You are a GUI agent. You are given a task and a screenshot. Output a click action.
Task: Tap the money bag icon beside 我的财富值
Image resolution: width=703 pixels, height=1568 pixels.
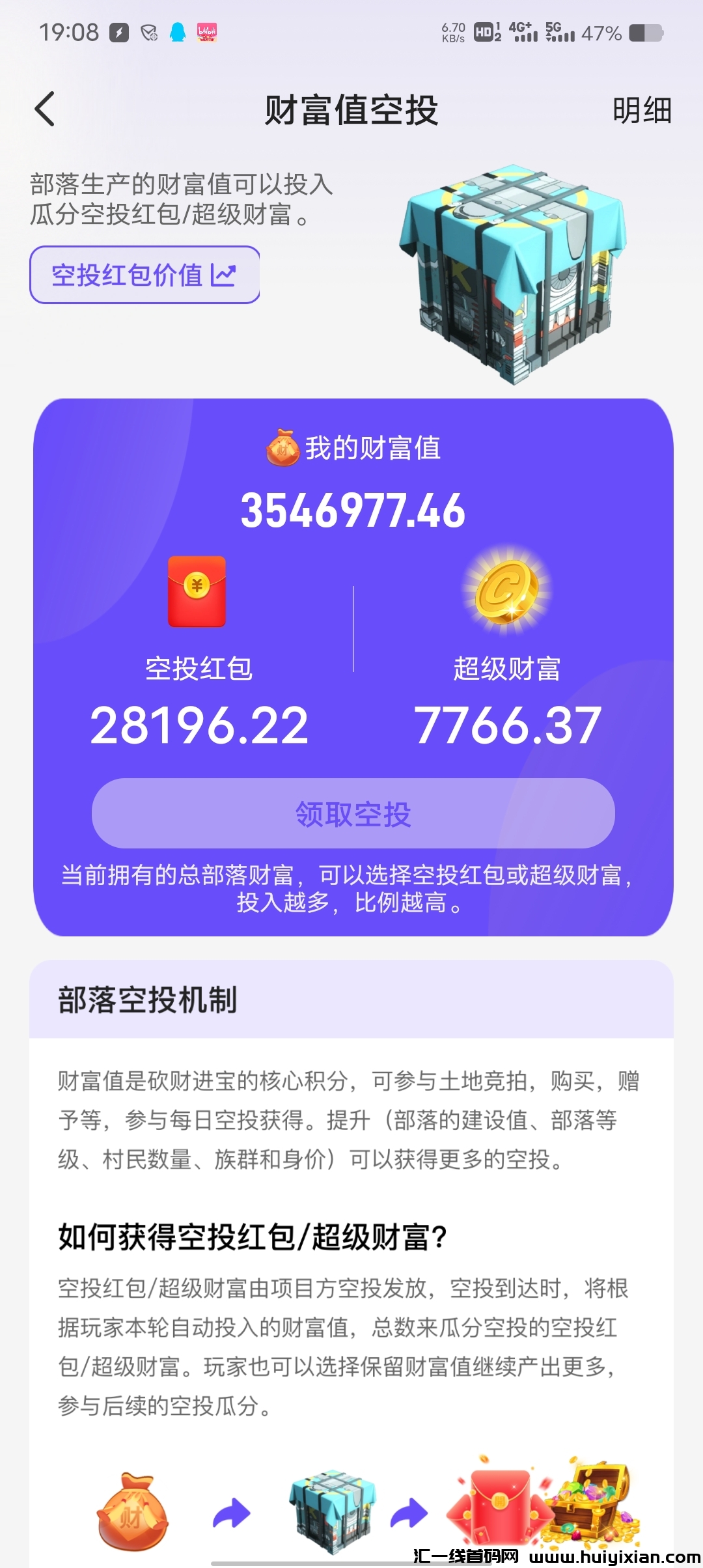(x=284, y=449)
